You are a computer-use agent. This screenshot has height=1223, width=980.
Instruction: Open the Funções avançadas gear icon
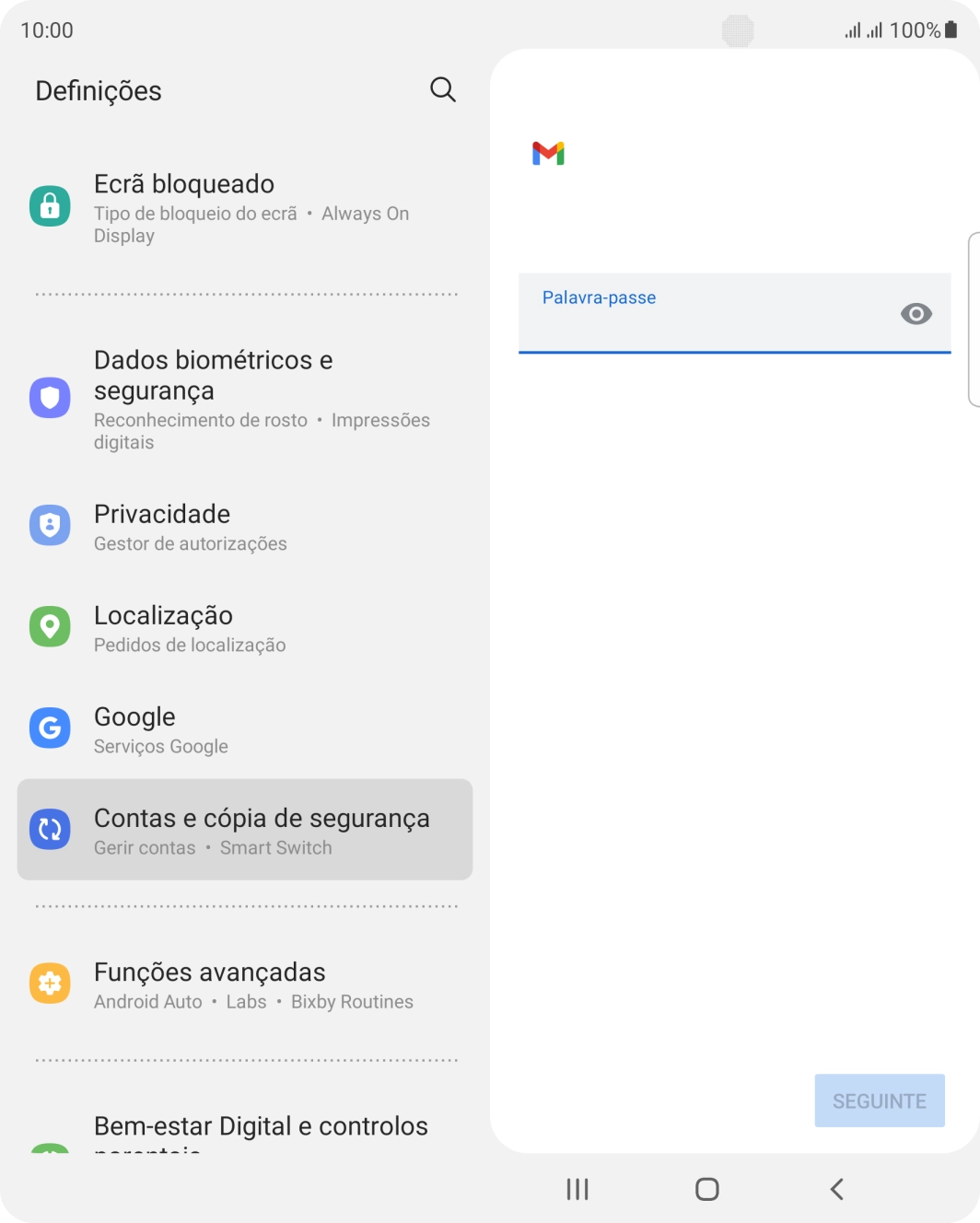pos(50,983)
